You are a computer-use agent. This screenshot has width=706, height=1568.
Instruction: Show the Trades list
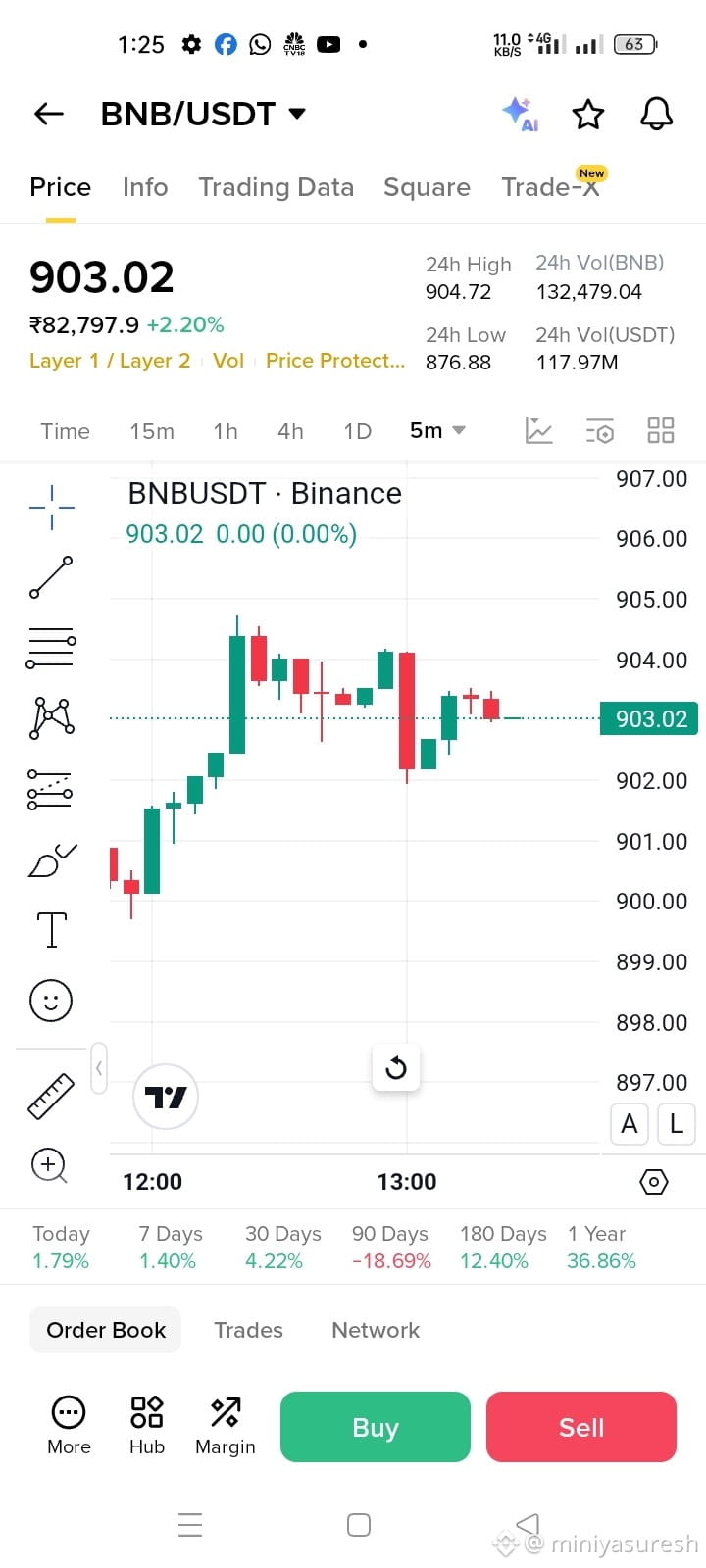[248, 1330]
